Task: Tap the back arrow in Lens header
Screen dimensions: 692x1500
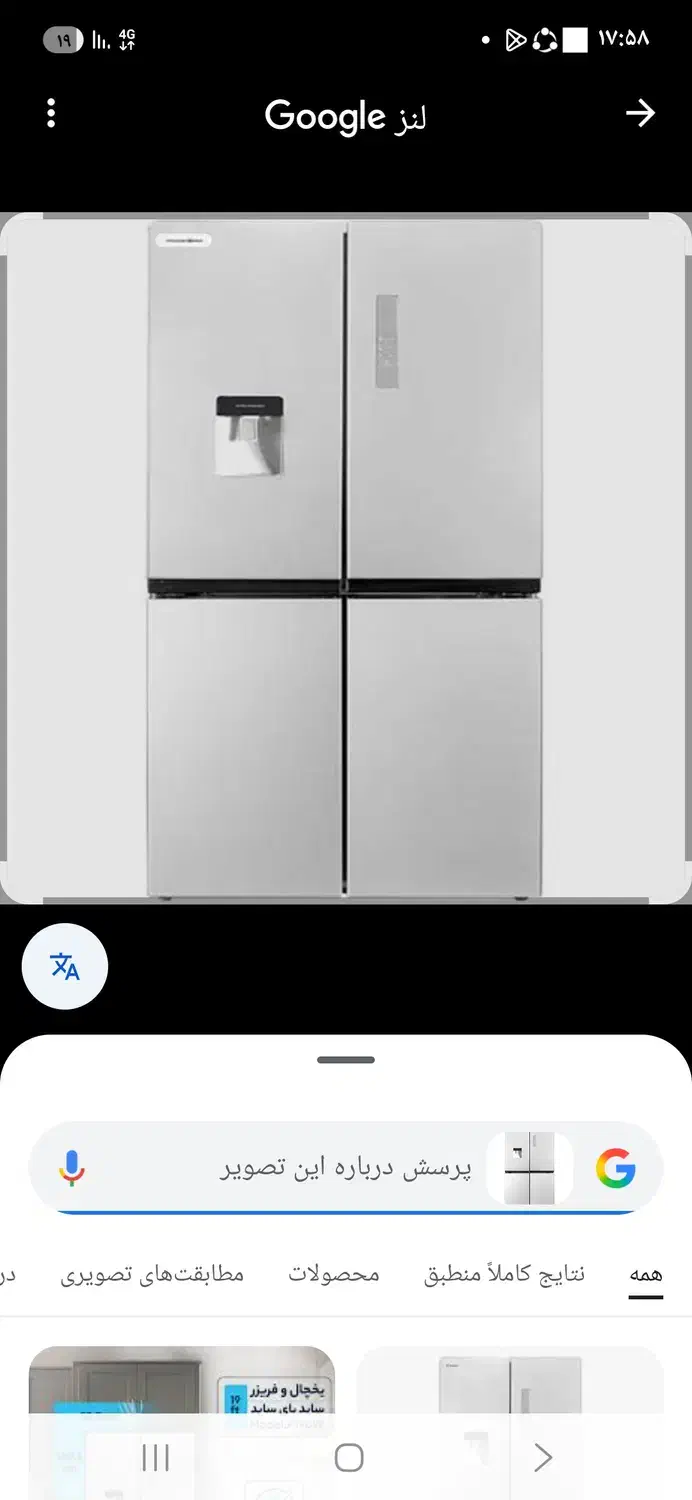Action: 640,114
